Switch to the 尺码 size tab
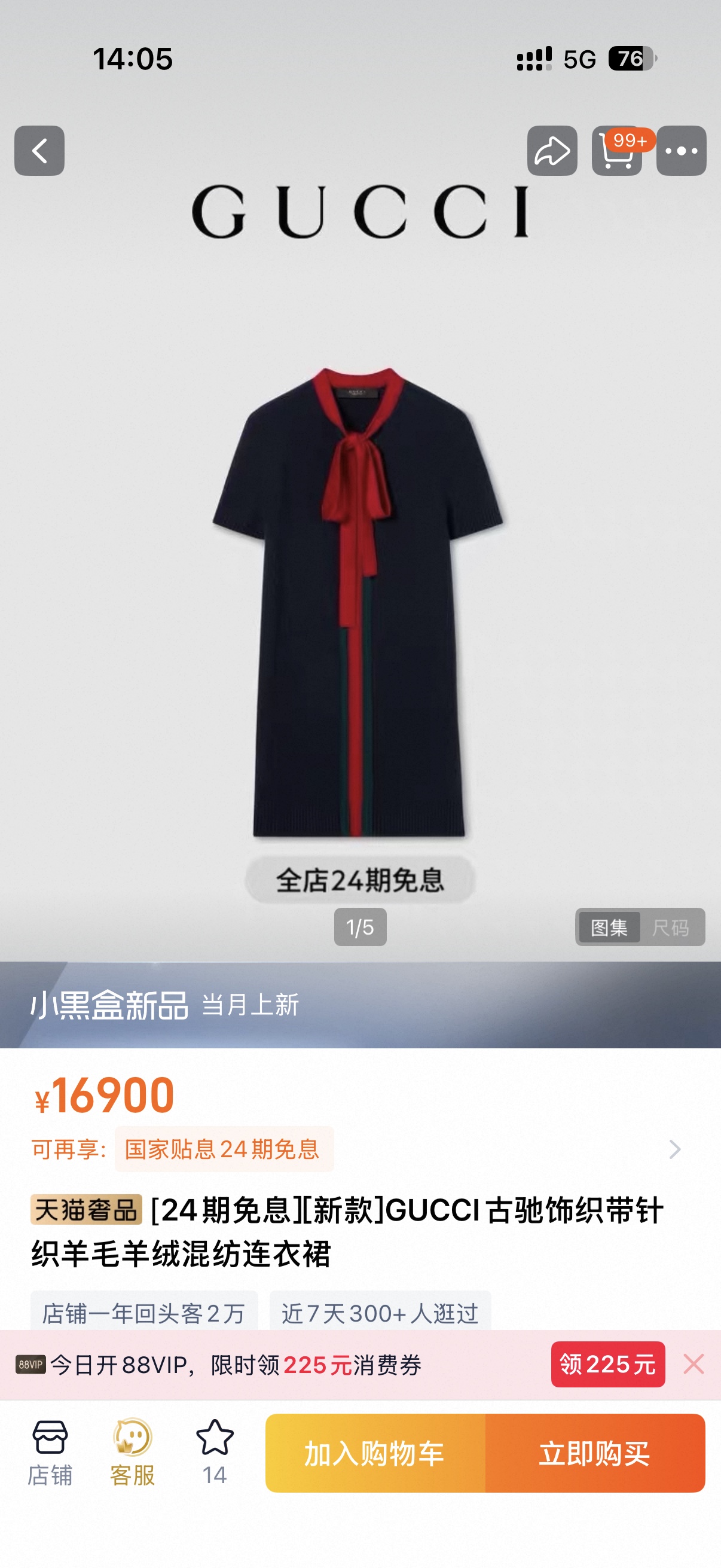721x1568 pixels. click(x=671, y=927)
